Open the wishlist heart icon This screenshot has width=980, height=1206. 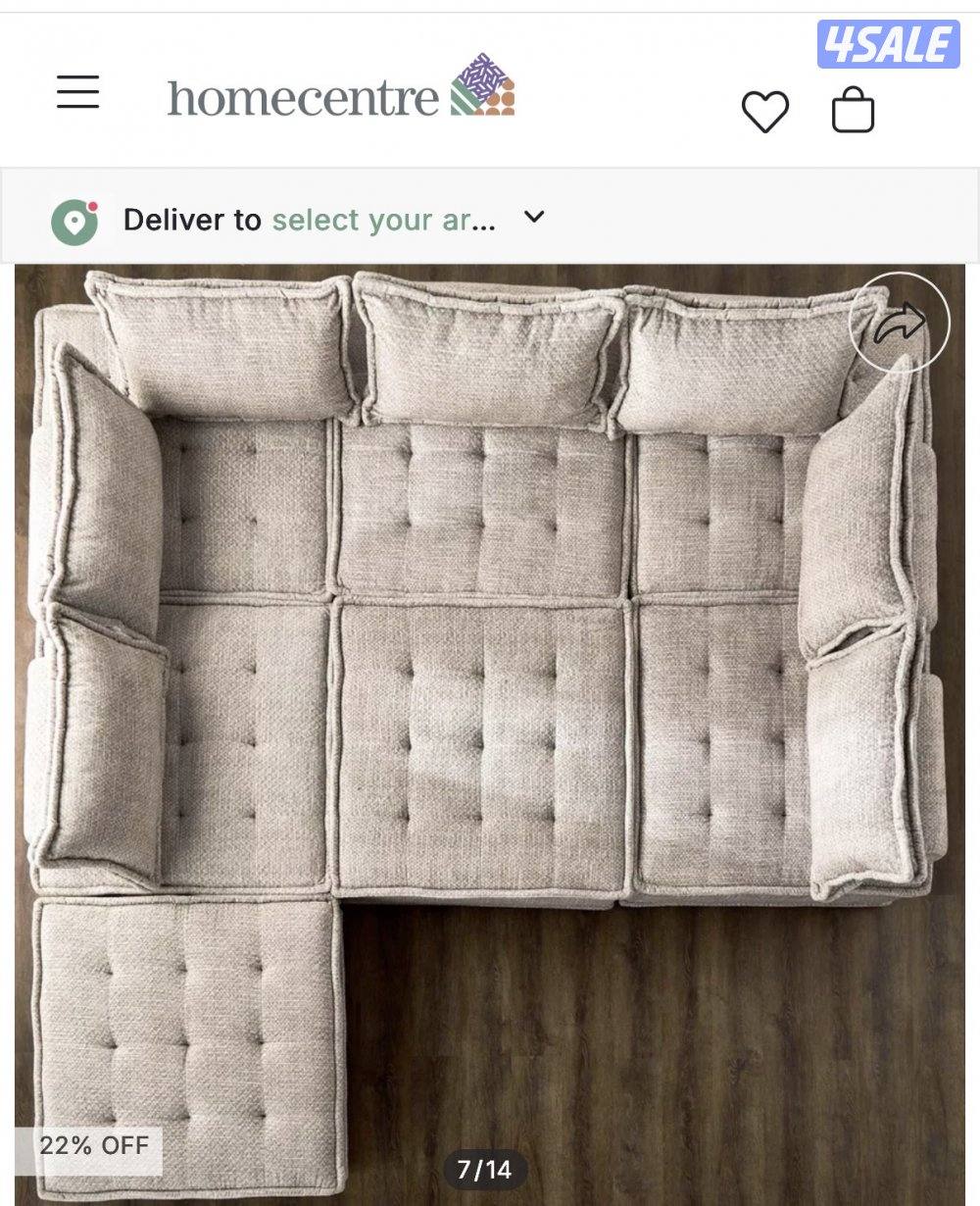(x=764, y=111)
